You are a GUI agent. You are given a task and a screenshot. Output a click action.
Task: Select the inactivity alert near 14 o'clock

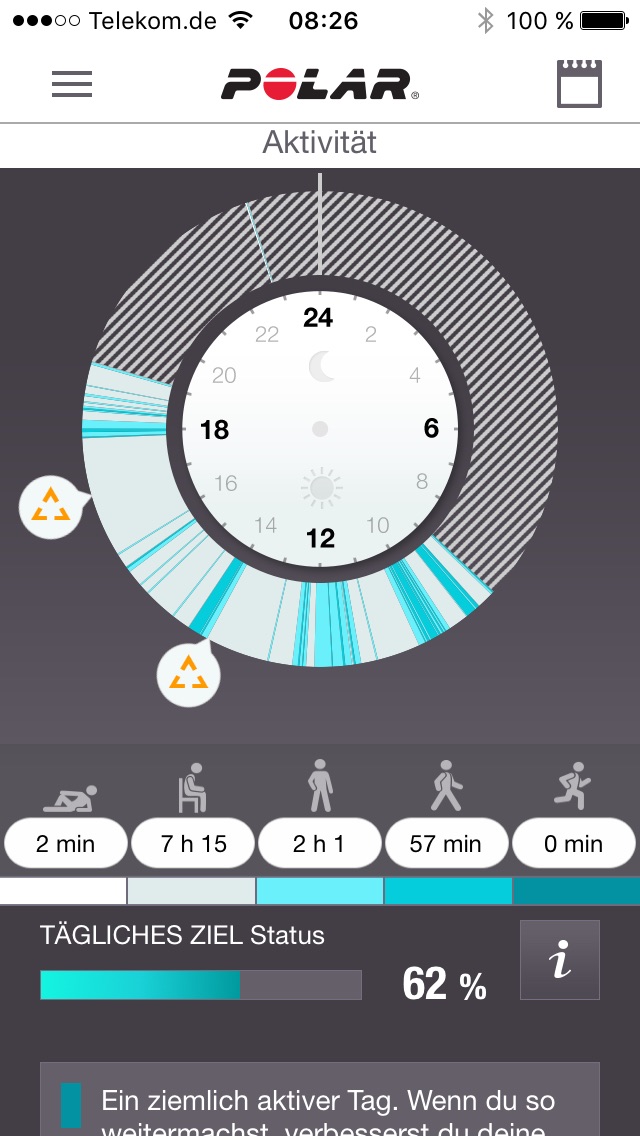click(188, 675)
